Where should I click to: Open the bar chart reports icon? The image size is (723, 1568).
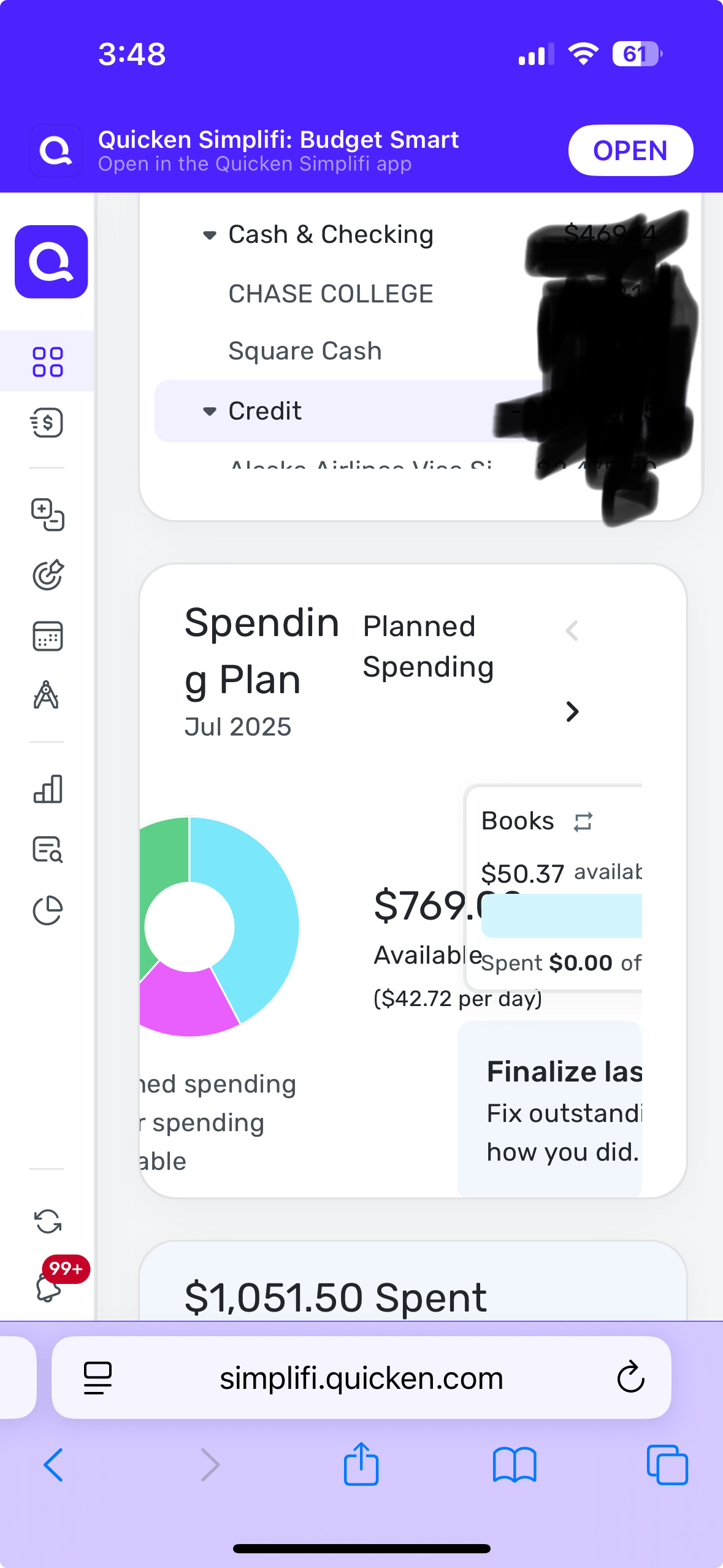pyautogui.click(x=47, y=789)
